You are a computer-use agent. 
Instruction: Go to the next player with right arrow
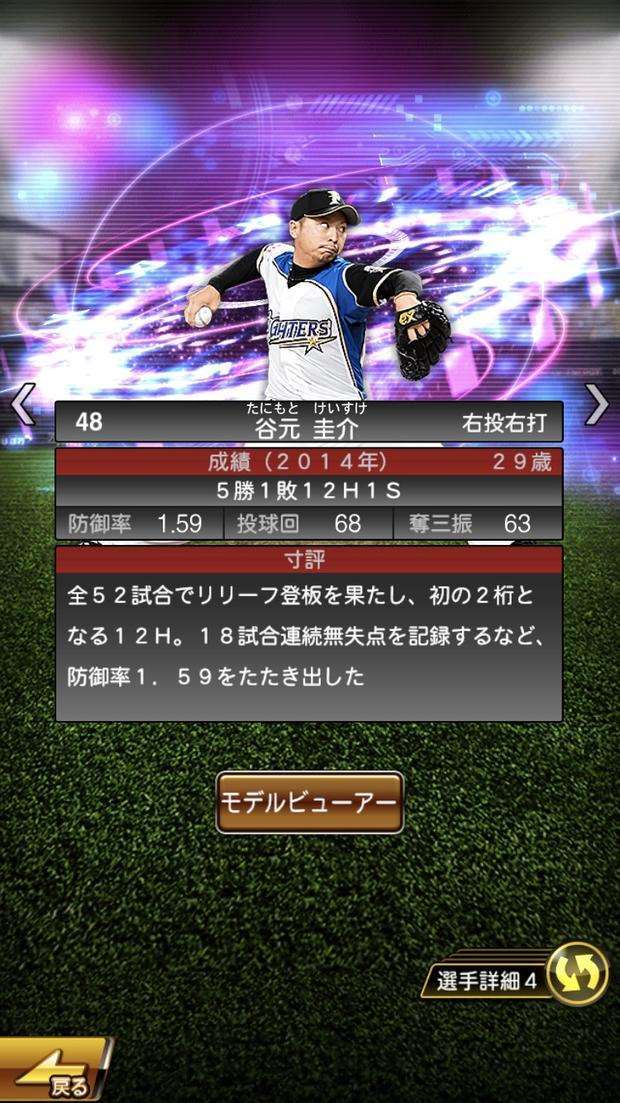[x=597, y=405]
